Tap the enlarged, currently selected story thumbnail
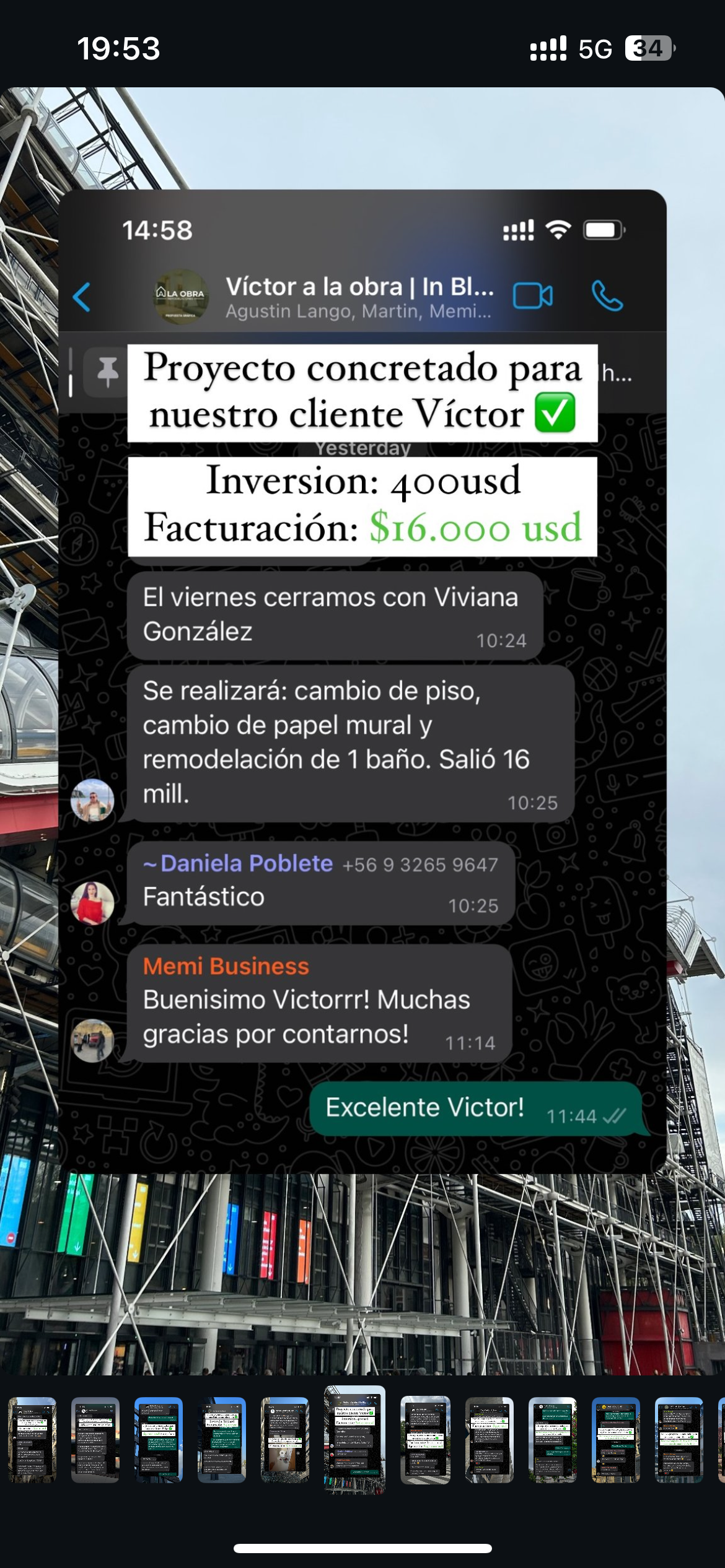Screen dimensions: 725x1568 [x=354, y=1439]
